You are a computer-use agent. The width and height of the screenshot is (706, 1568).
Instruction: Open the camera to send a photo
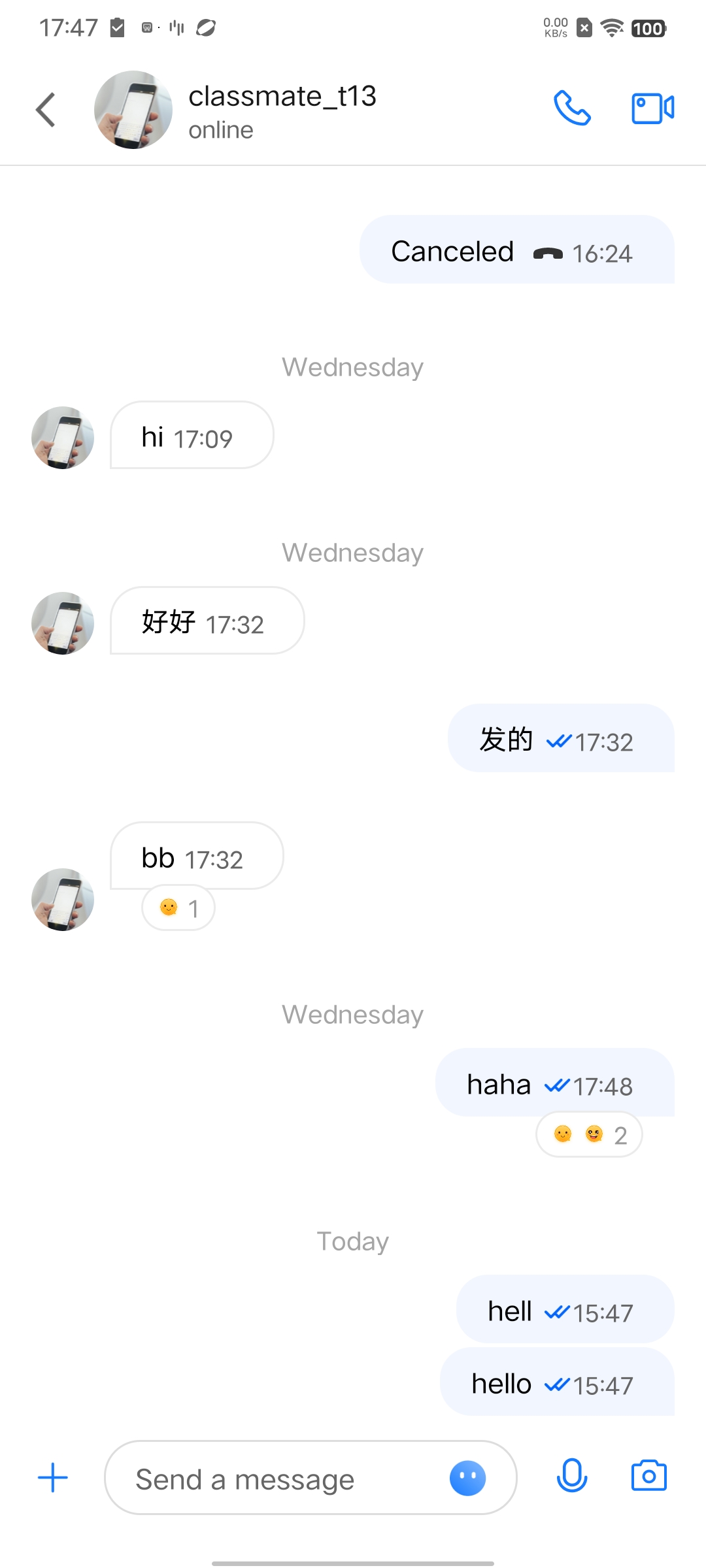pos(648,1477)
